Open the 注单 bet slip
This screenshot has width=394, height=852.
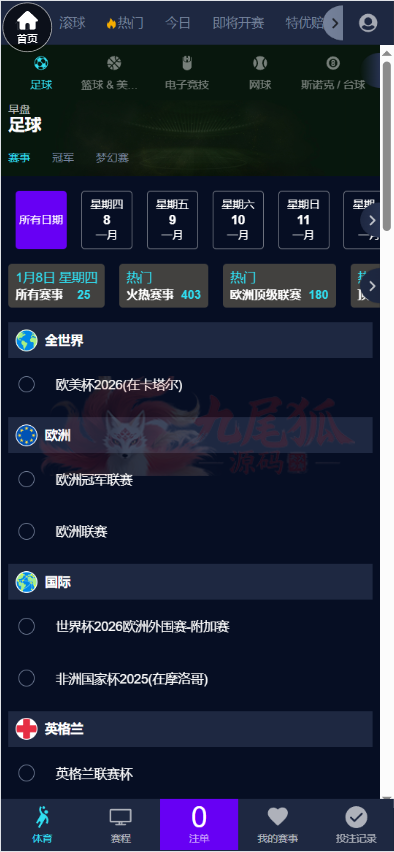coord(199,824)
